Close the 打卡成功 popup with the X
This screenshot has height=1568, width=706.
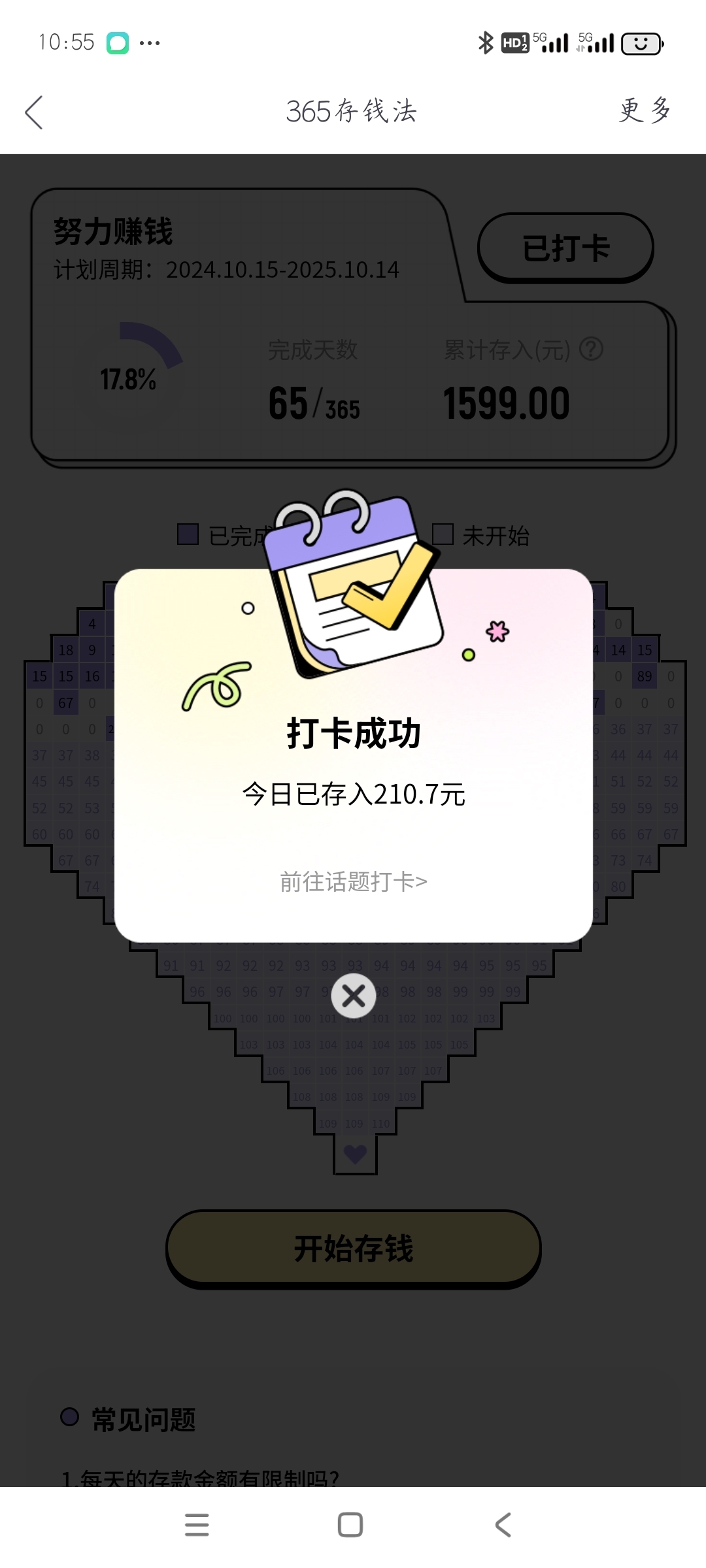coord(354,996)
